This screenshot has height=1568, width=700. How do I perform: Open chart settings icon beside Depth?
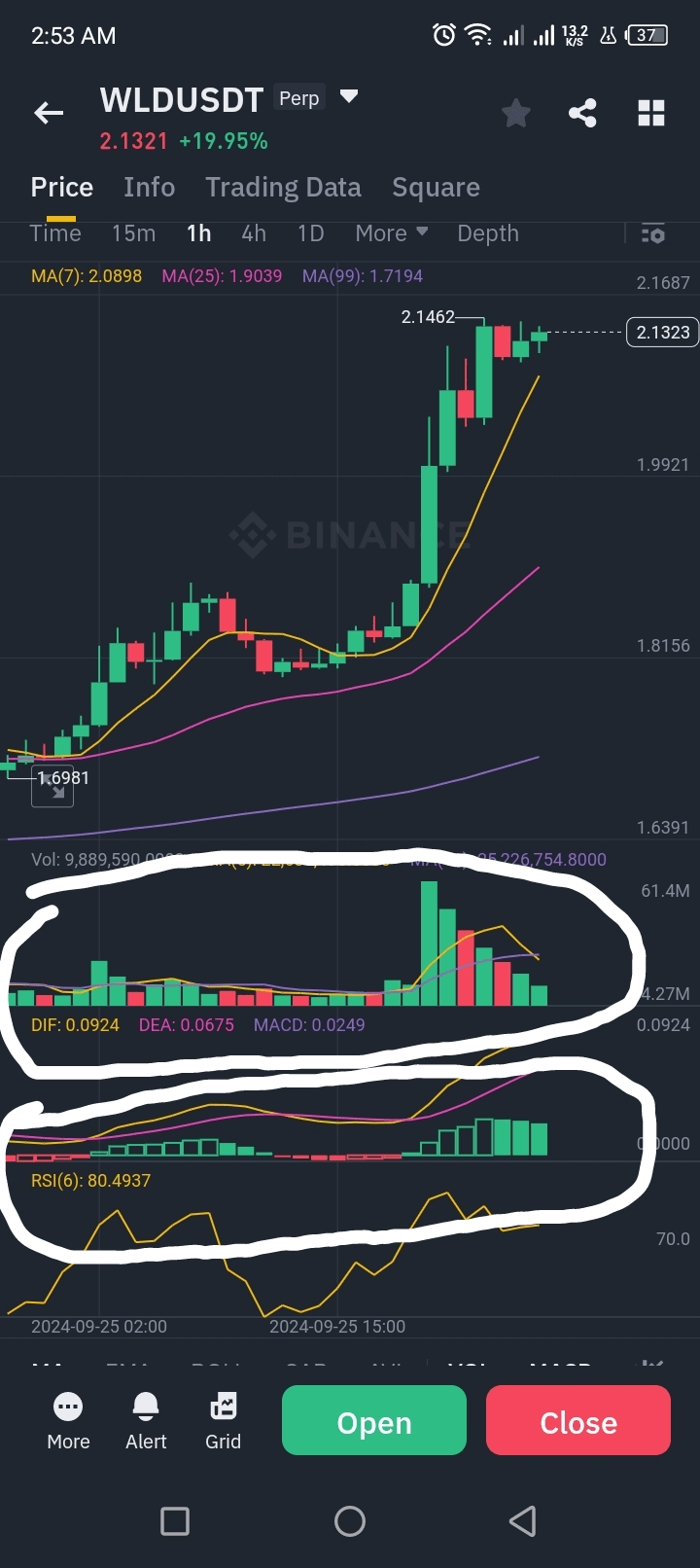click(653, 233)
